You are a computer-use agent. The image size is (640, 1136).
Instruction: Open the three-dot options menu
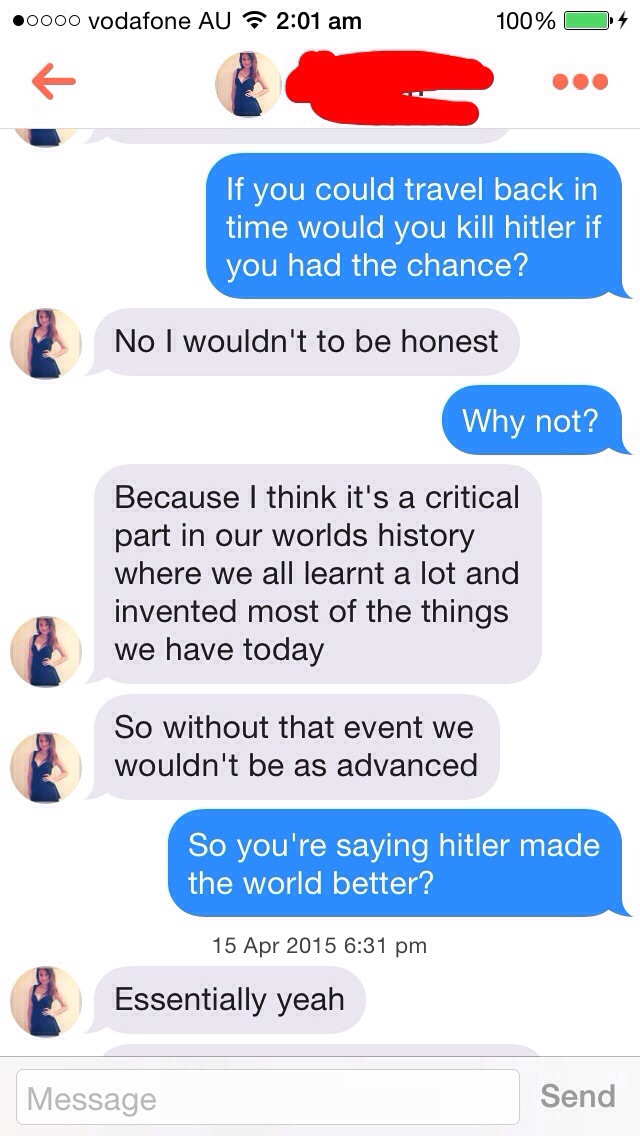click(x=579, y=82)
